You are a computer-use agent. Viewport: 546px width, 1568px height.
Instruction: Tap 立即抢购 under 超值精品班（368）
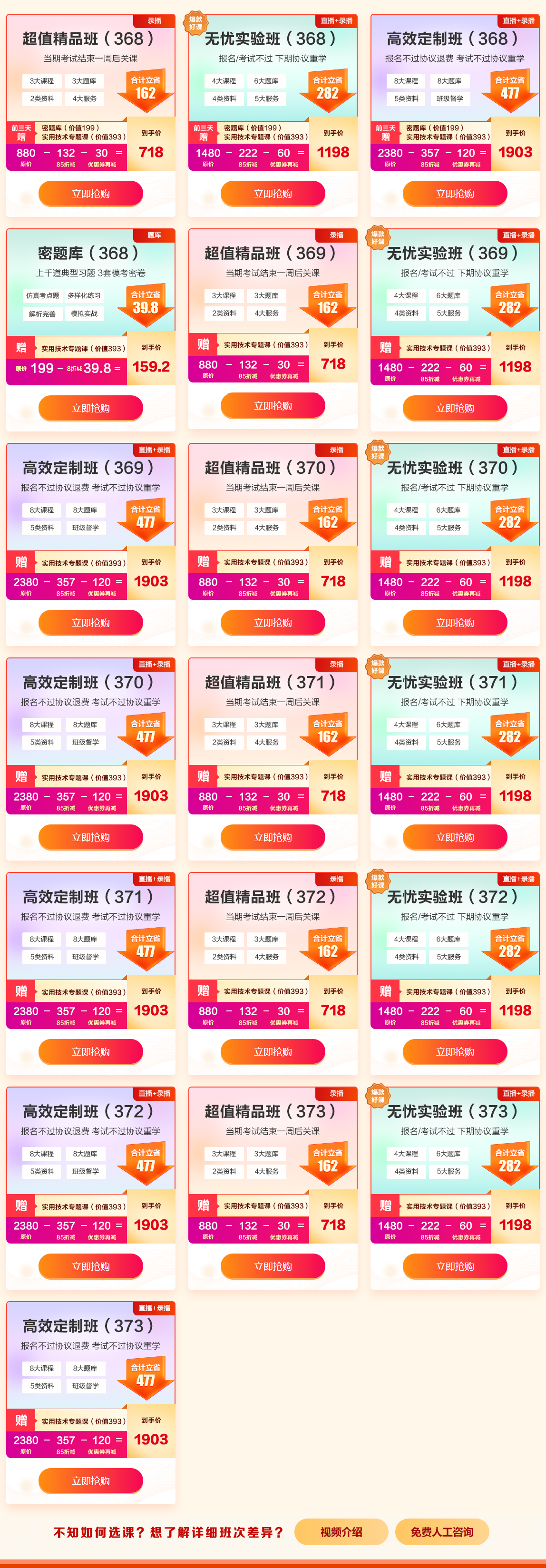tap(91, 194)
